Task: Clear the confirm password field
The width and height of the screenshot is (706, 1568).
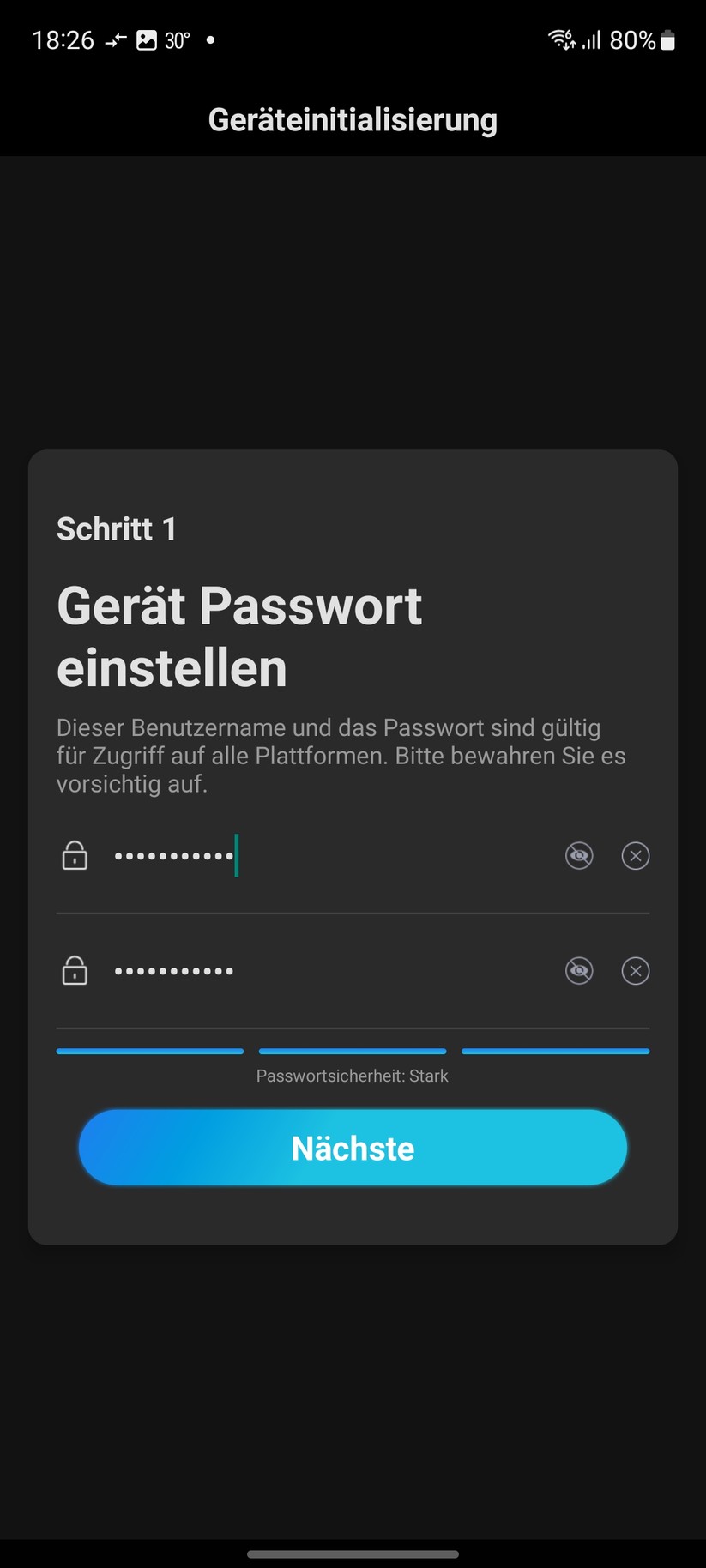Action: point(635,970)
